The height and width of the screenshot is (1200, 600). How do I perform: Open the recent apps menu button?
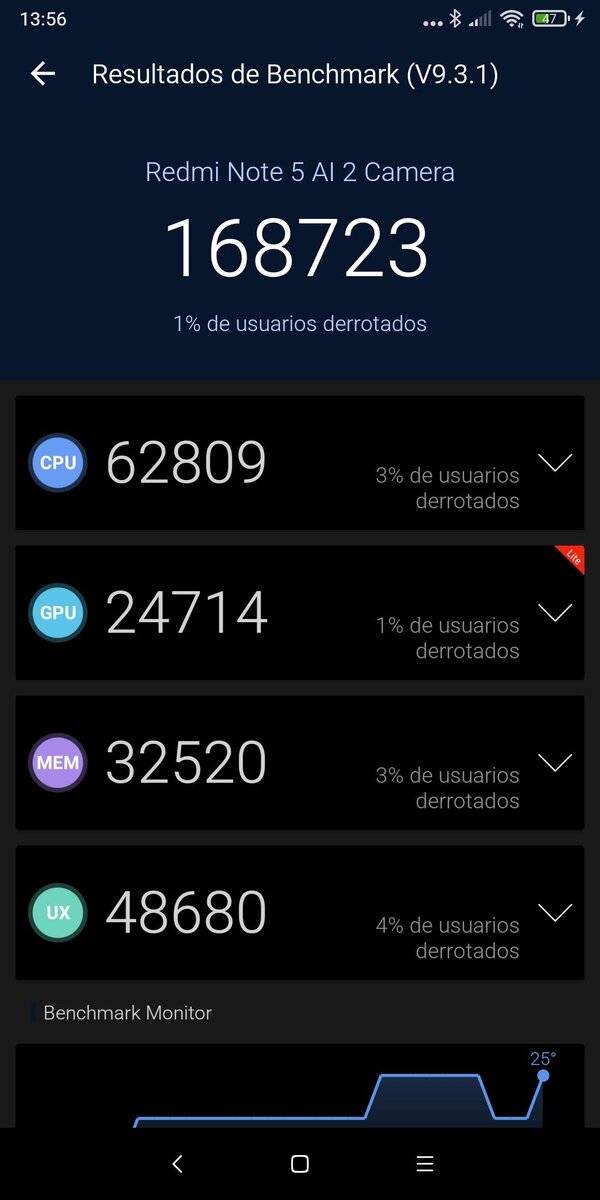pos(425,1164)
